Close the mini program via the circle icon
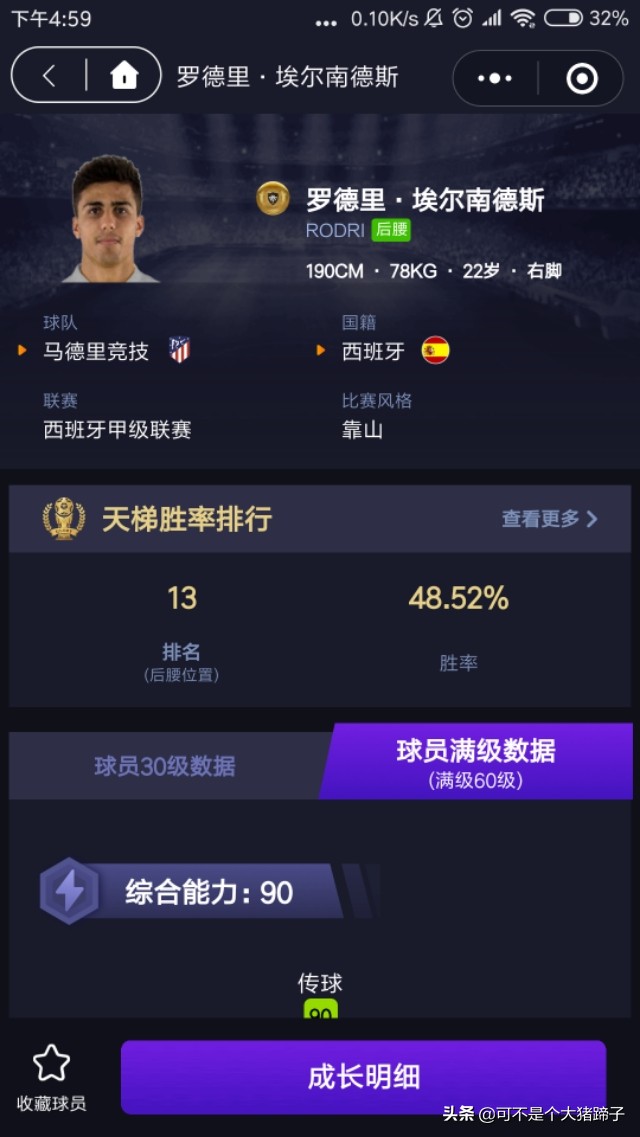This screenshot has height=1137, width=640. coord(582,78)
